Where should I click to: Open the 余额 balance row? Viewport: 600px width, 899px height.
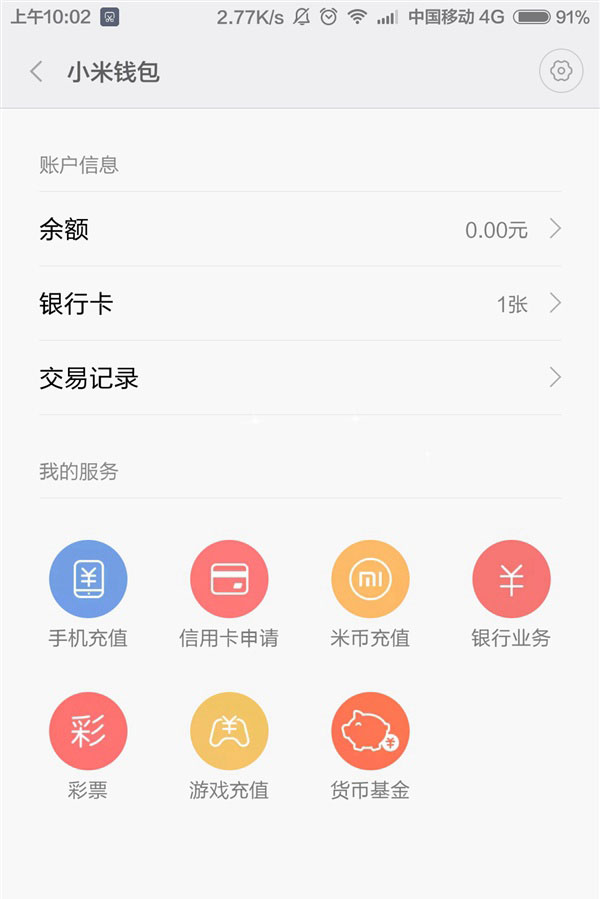coord(300,230)
